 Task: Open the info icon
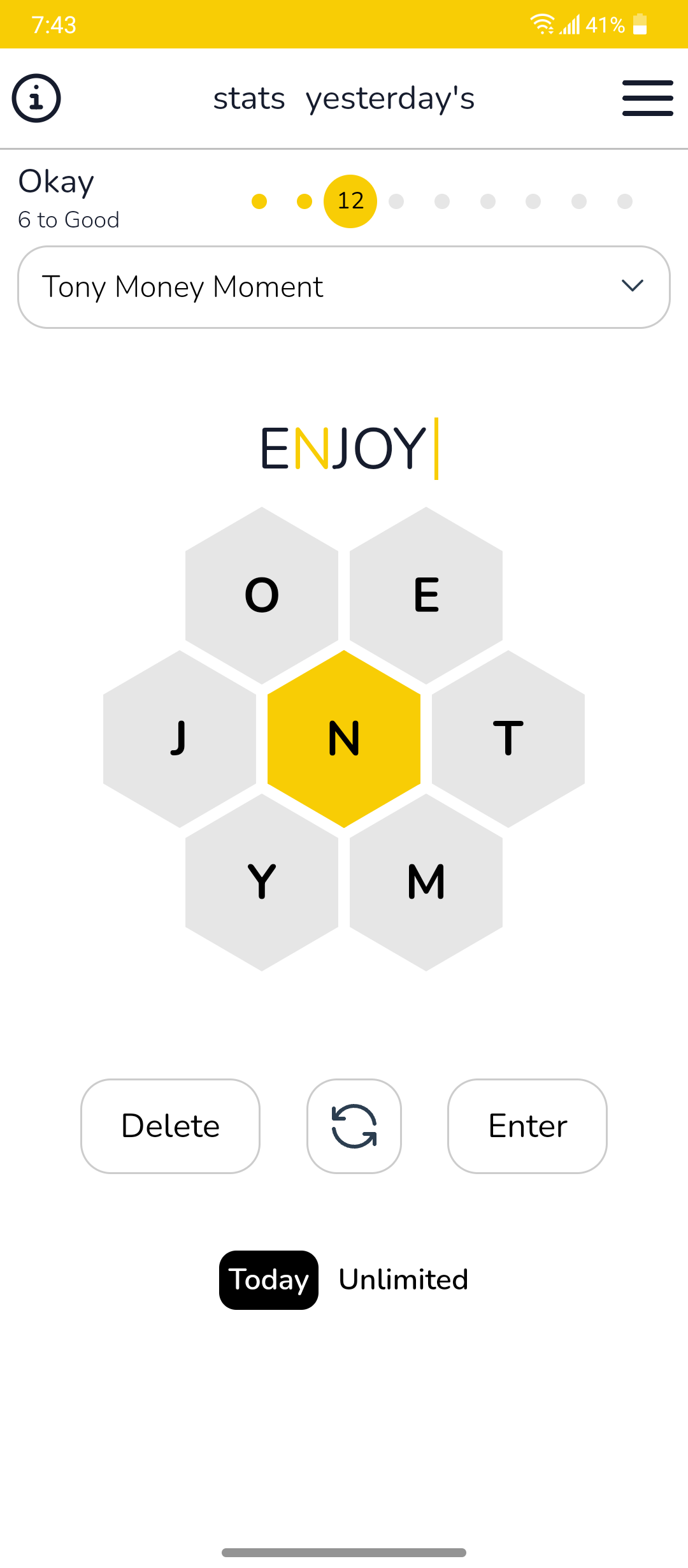pos(36,98)
